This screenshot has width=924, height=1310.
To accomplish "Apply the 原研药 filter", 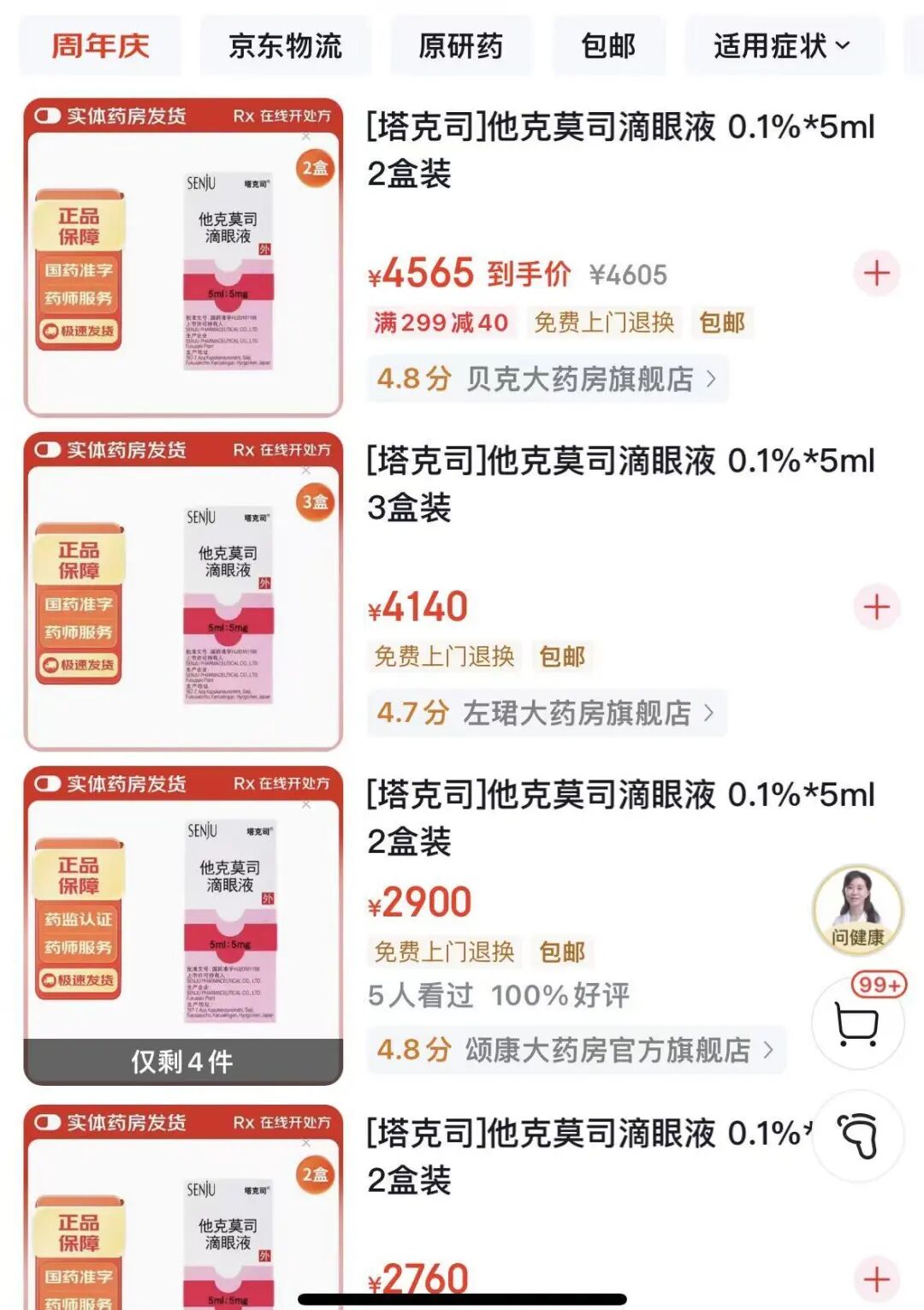I will [460, 45].
